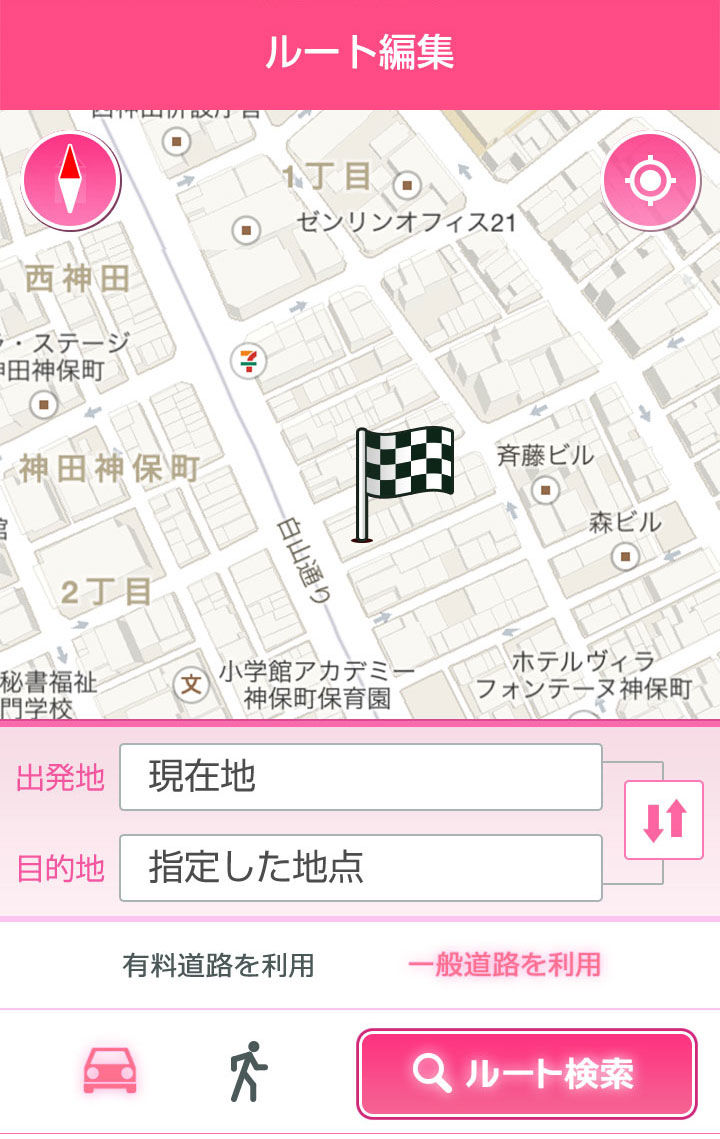The image size is (720, 1139).
Task: Tap the 目的地 field showing 指定した地点
Action: [x=360, y=868]
